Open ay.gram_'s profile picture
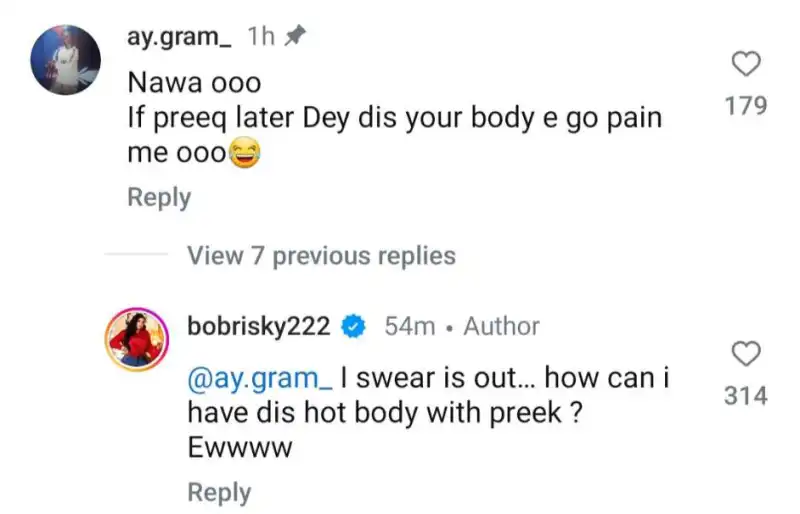 coord(62,62)
